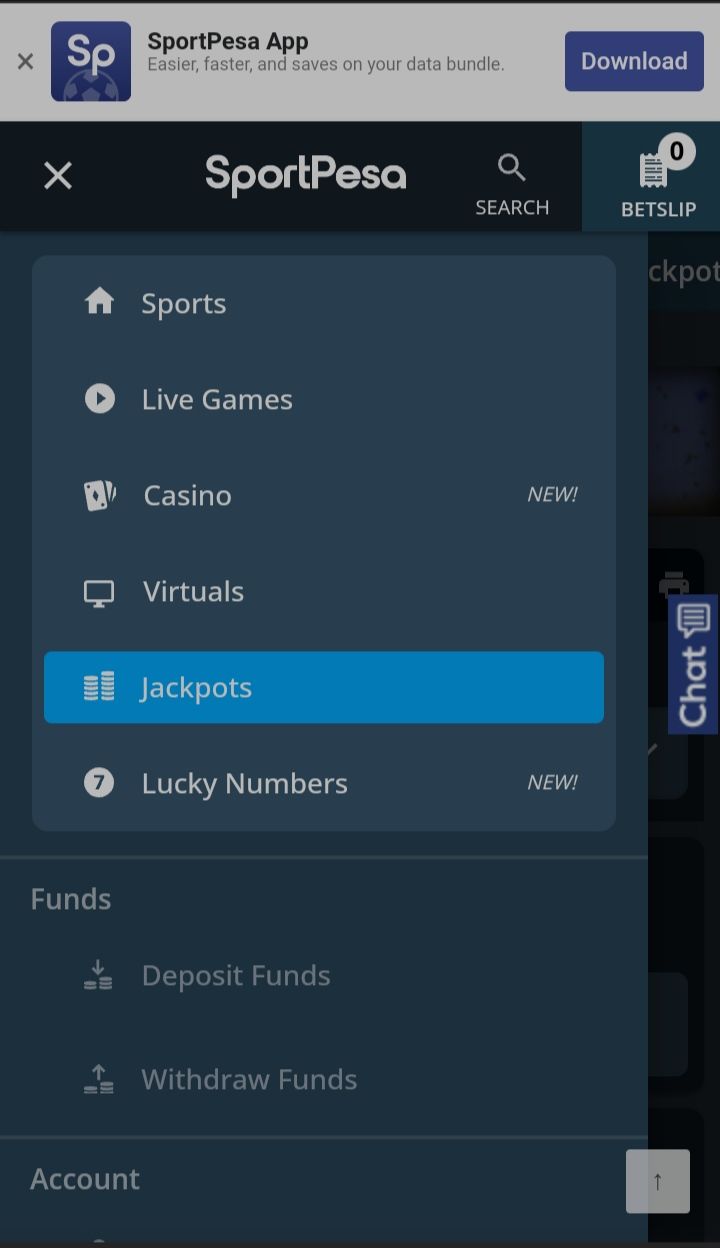Select Virtuals from the menu
Screen dimensions: 720x1248
[x=193, y=591]
